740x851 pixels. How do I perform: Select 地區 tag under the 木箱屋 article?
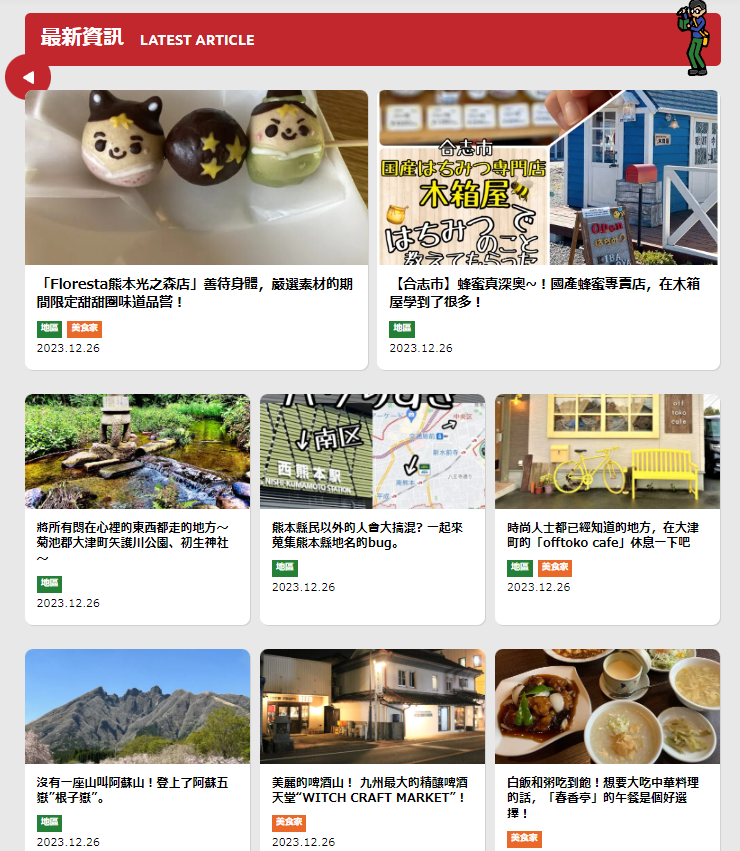[x=402, y=328]
